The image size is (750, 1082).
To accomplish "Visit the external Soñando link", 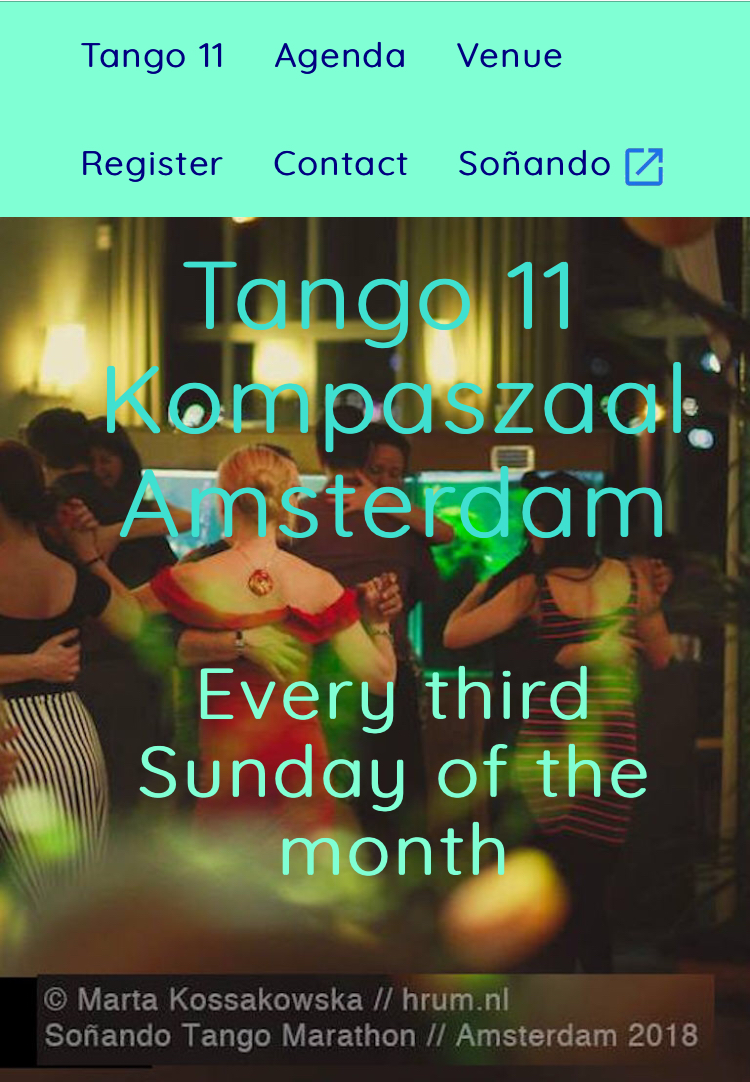I will pyautogui.click(x=559, y=164).
